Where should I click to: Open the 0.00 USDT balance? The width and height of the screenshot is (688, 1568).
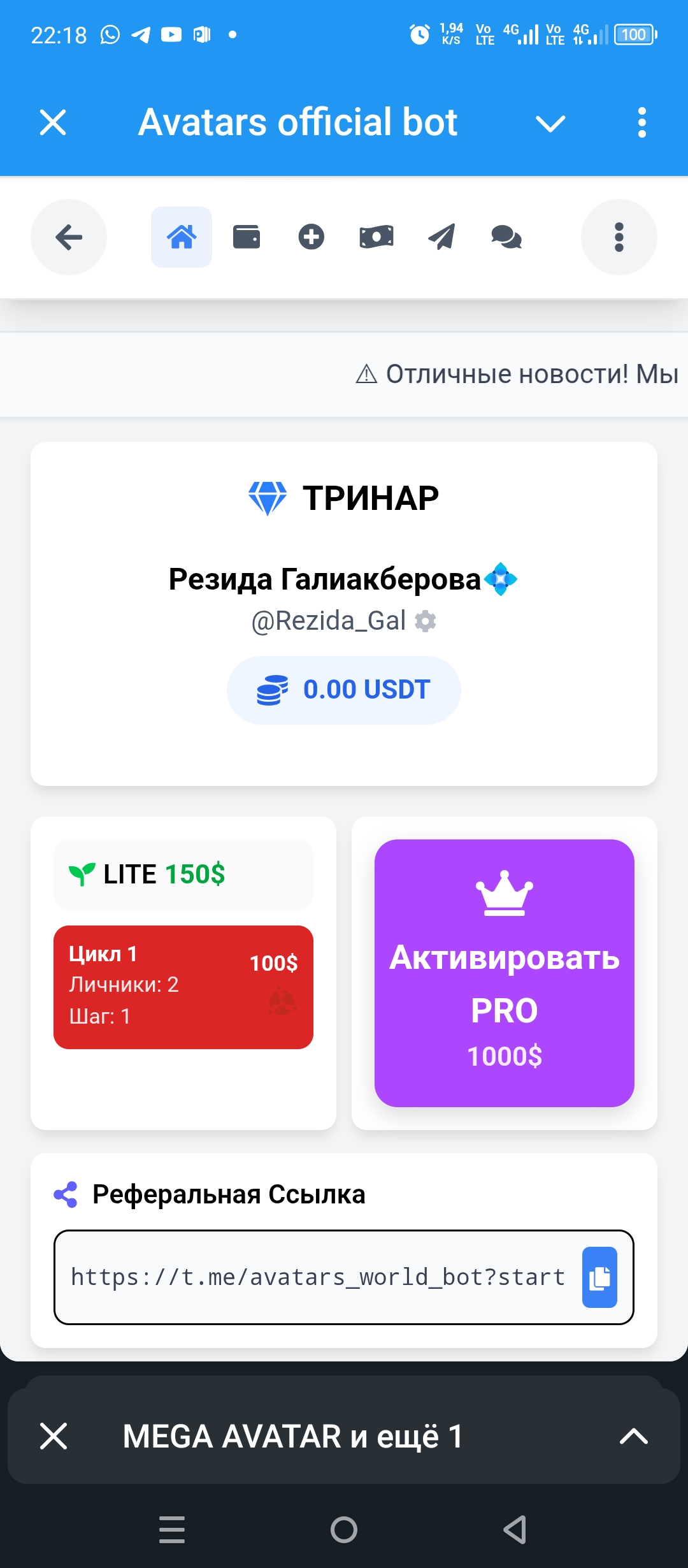pos(344,690)
